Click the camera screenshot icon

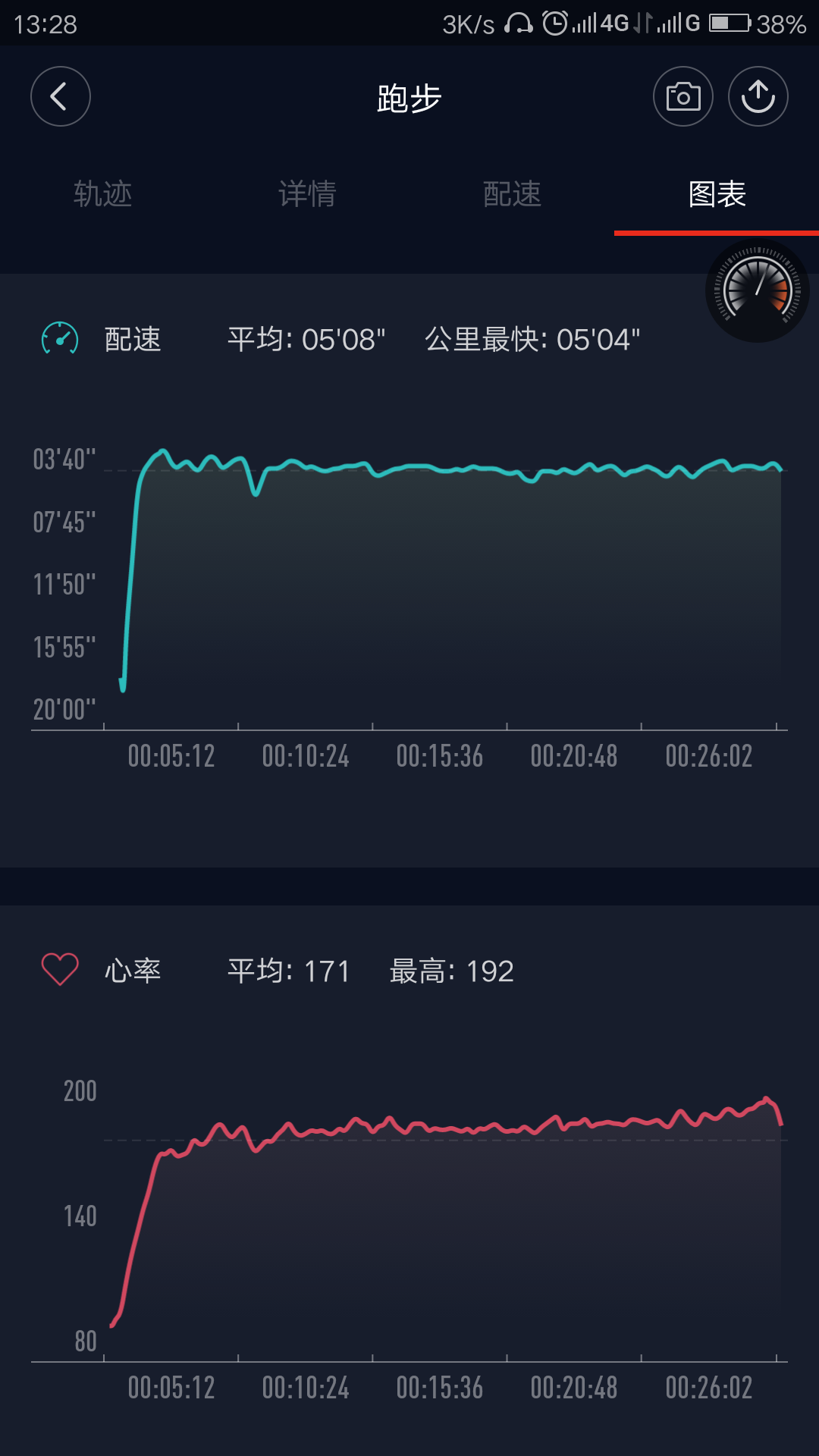pyautogui.click(x=682, y=97)
